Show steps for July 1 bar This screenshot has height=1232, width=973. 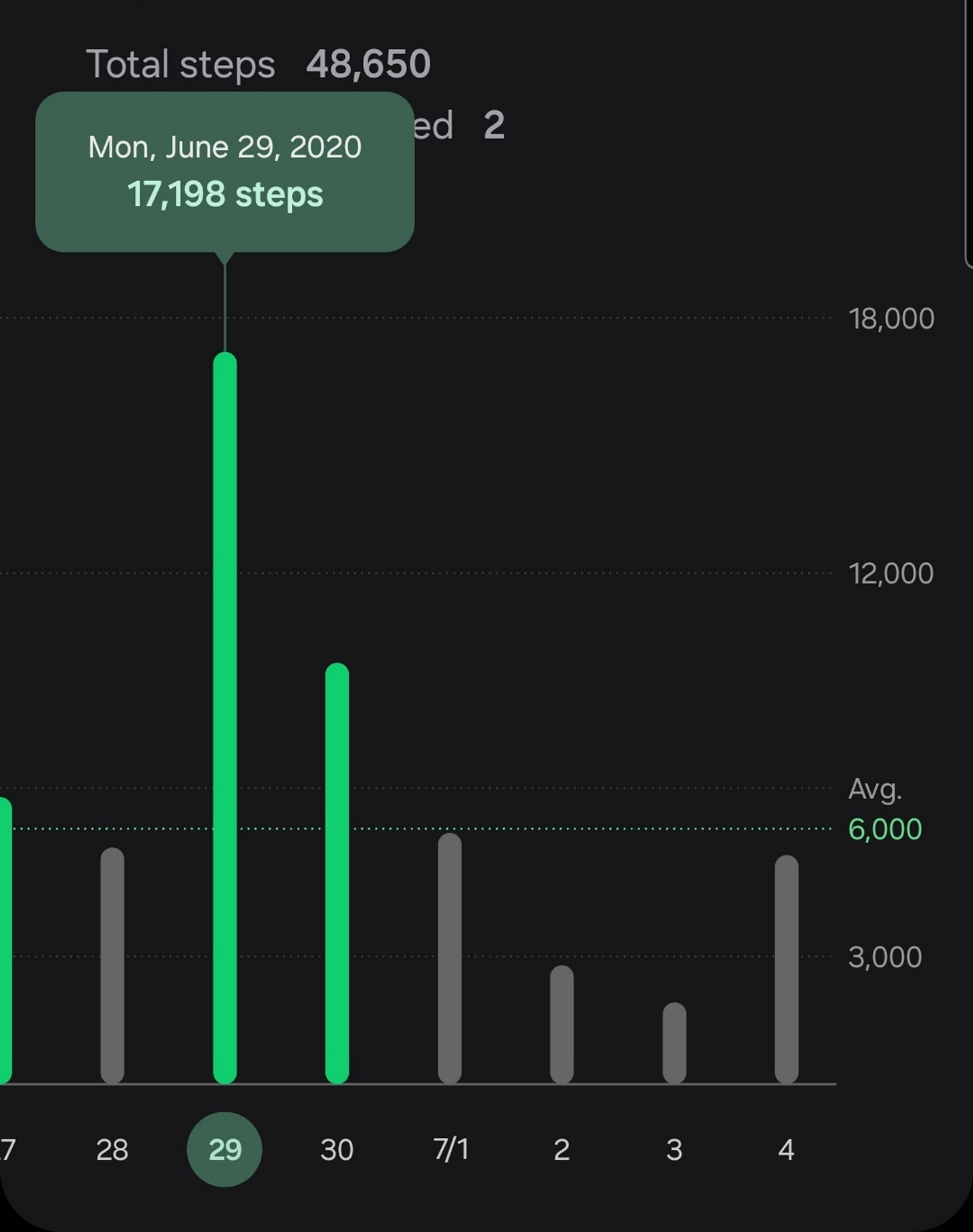pos(450,958)
